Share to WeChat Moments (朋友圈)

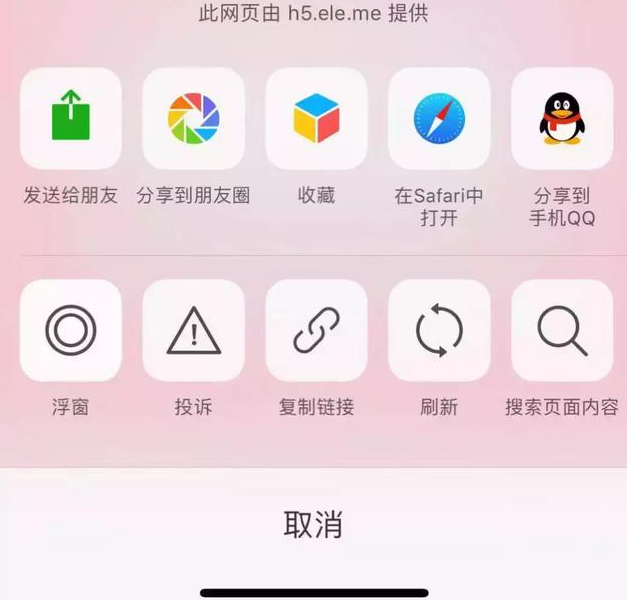pos(194,118)
